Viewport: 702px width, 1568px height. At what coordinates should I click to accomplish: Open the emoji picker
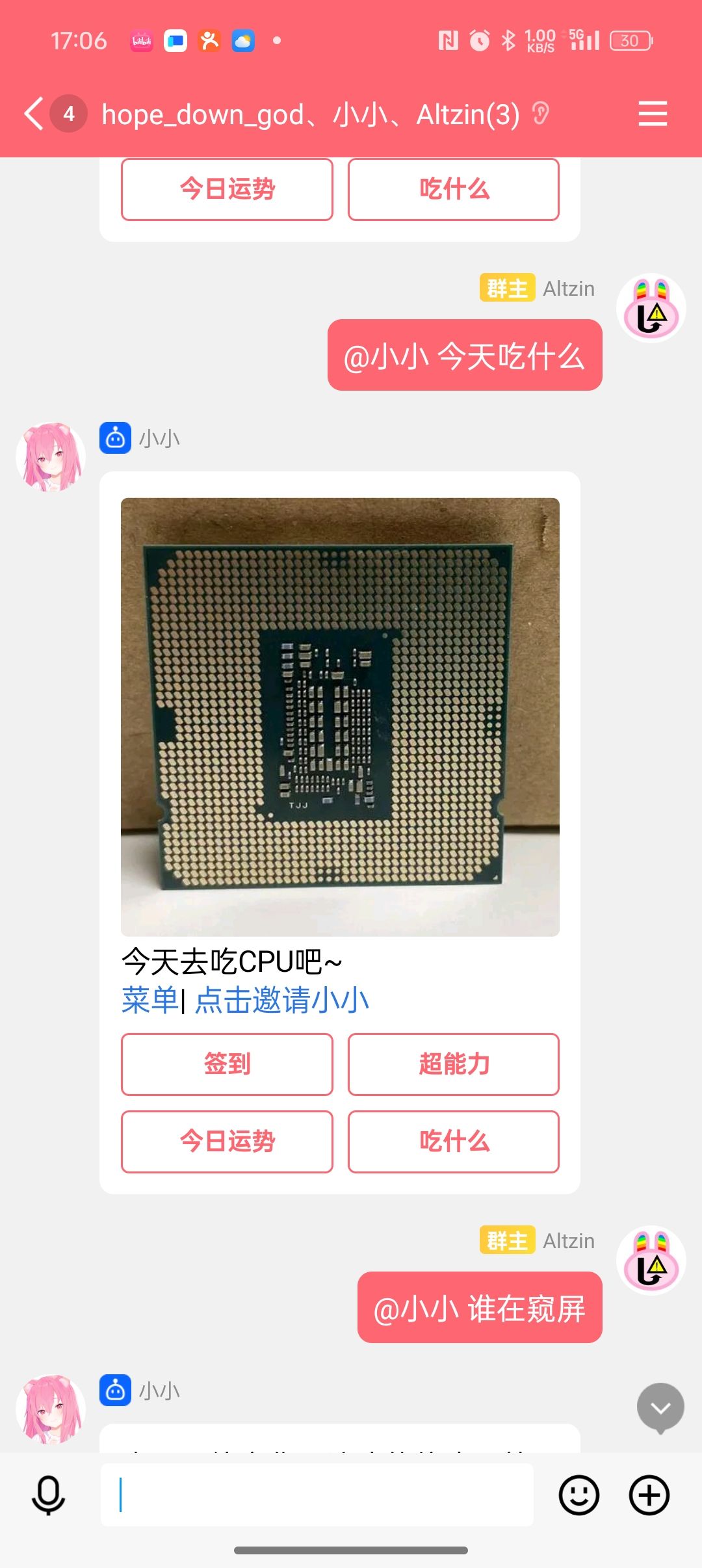click(x=578, y=1495)
